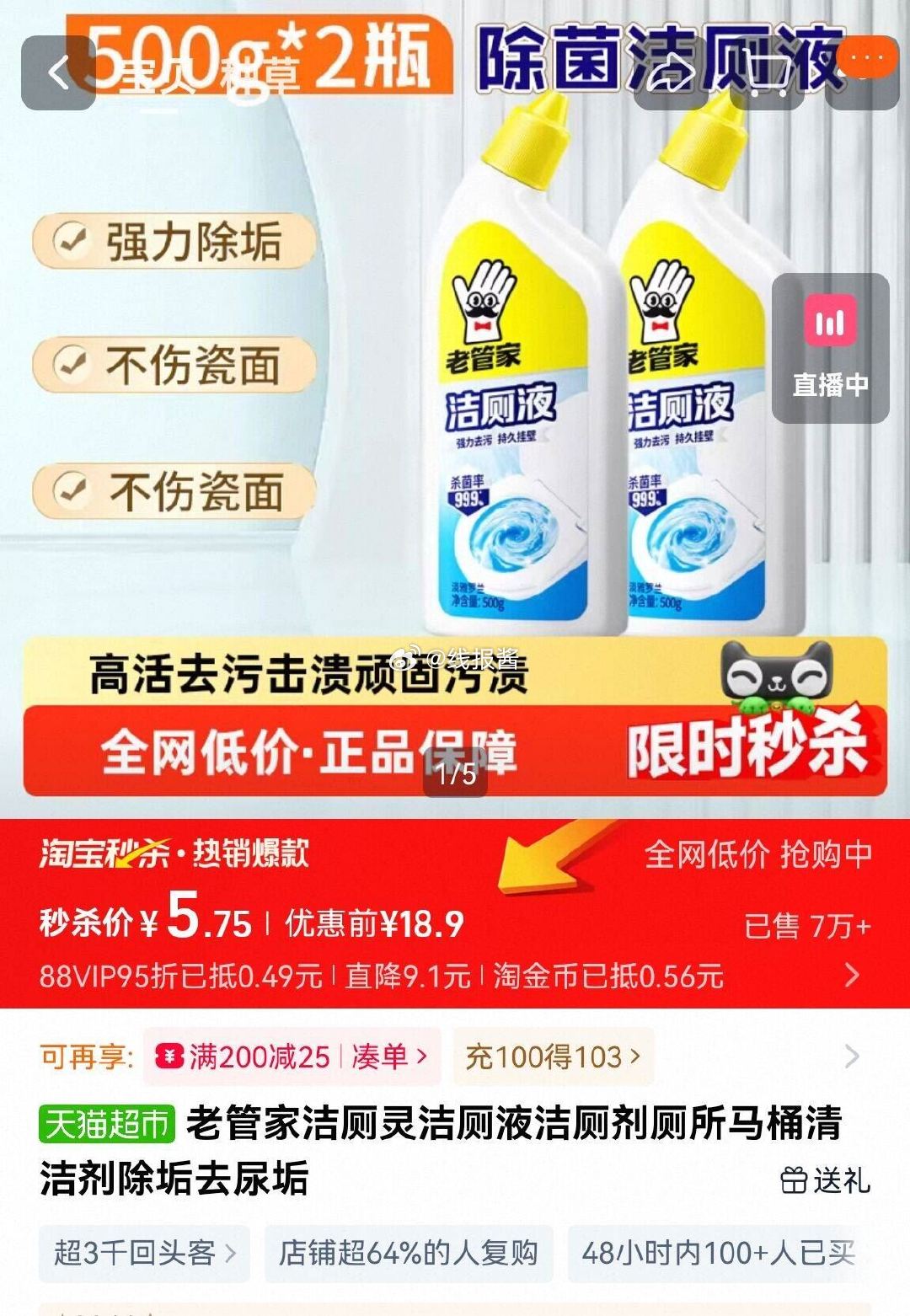
Task: Tap the 满200减25 凑单 coupon
Action: tap(292, 1057)
